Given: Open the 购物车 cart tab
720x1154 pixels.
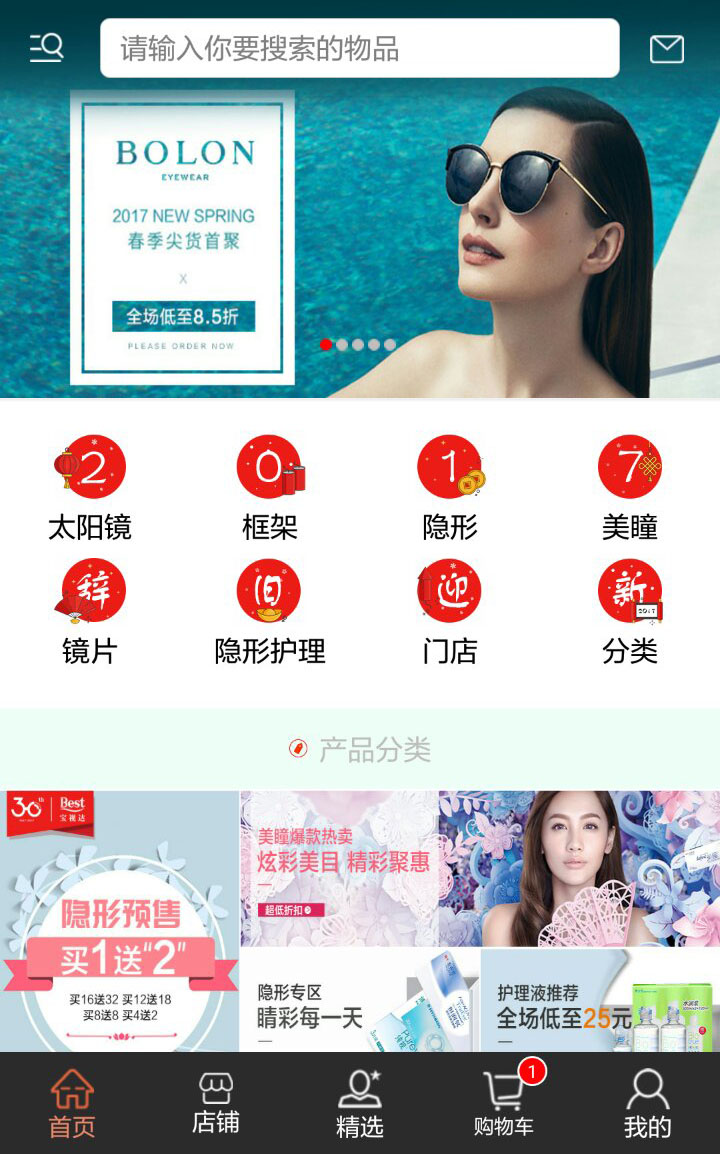Looking at the screenshot, I should pos(504,1103).
